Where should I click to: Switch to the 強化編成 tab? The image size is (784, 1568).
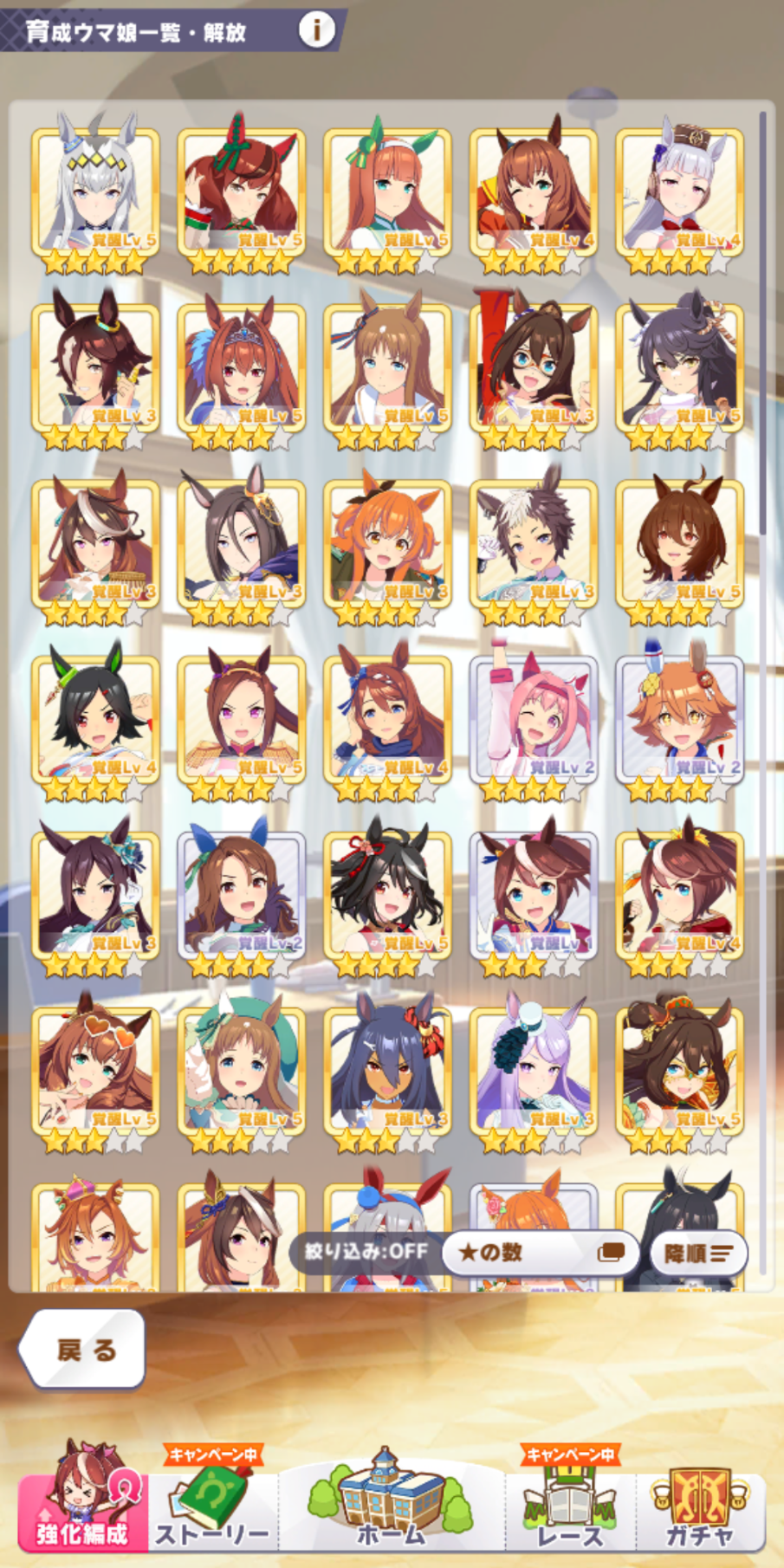point(82,1496)
